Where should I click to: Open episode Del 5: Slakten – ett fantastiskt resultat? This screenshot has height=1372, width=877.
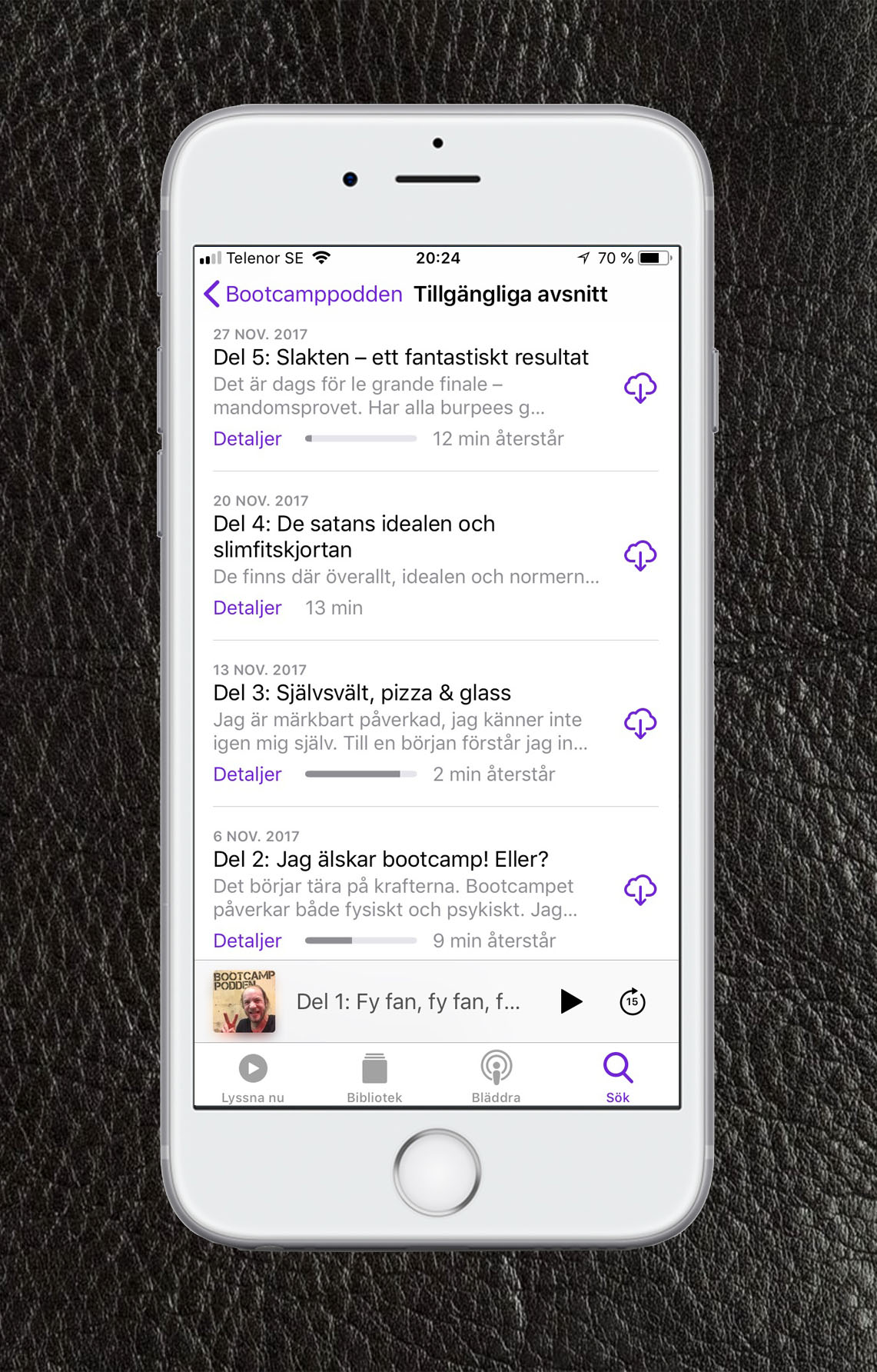(400, 358)
